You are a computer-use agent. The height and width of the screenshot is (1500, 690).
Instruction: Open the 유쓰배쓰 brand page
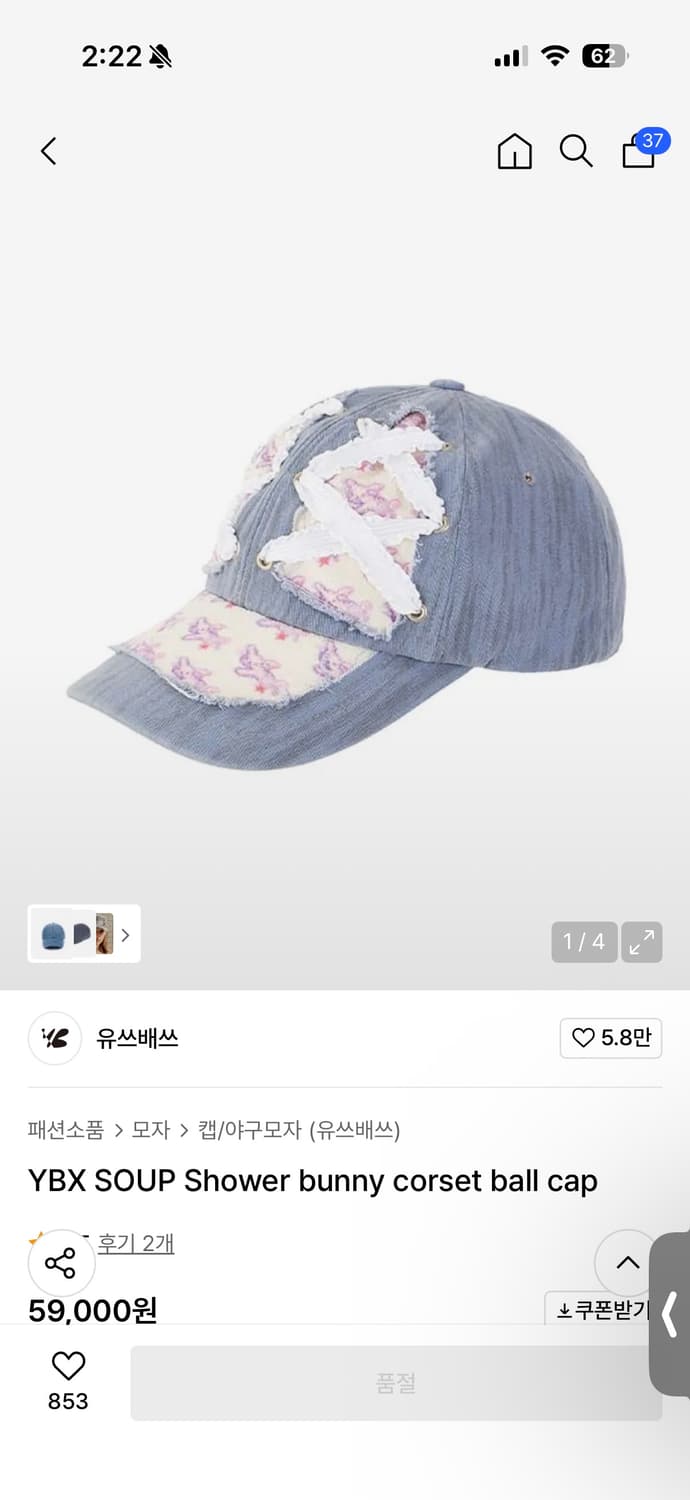tap(137, 1038)
